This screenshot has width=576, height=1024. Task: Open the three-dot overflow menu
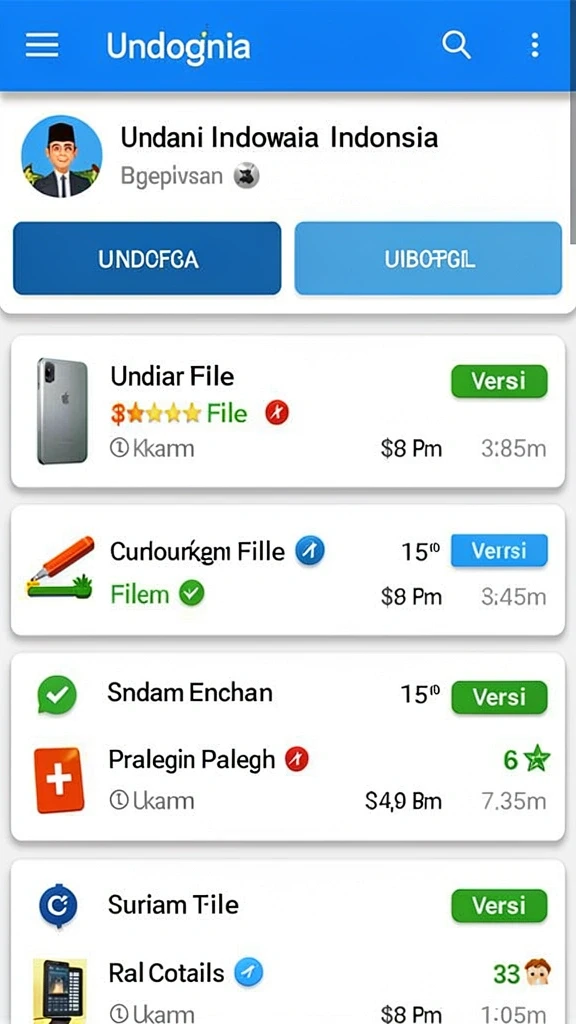(x=535, y=46)
